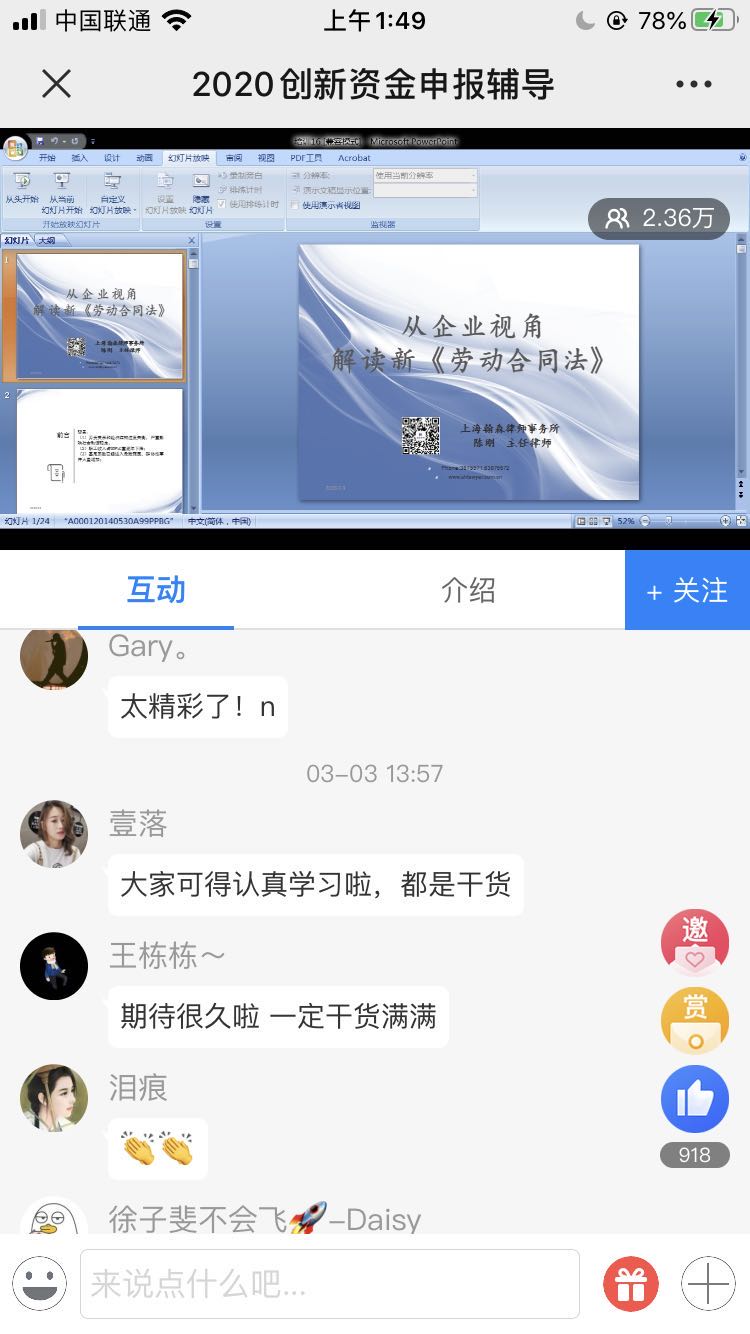Viewport: 750px width, 1334px height.
Task: View 王栋栋~'s profile avatar
Action: pos(54,965)
